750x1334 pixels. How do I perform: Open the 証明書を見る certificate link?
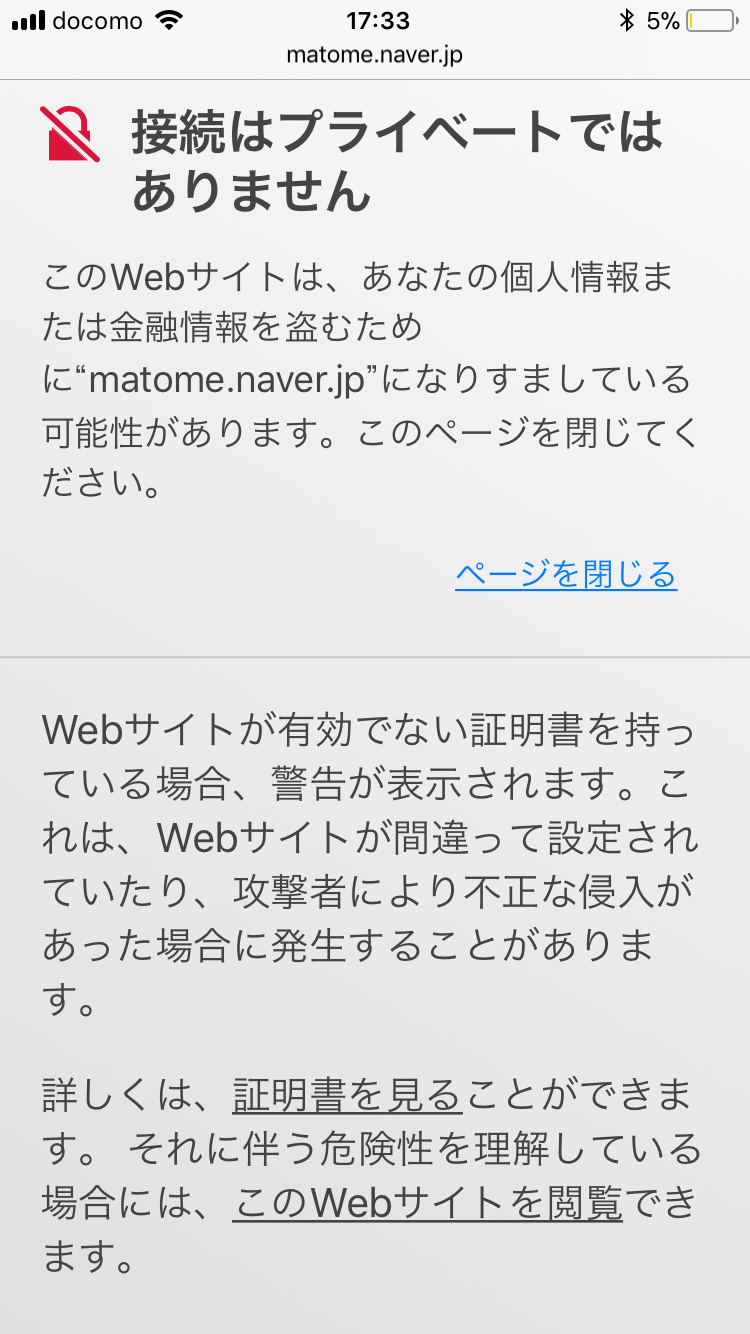pos(347,1096)
